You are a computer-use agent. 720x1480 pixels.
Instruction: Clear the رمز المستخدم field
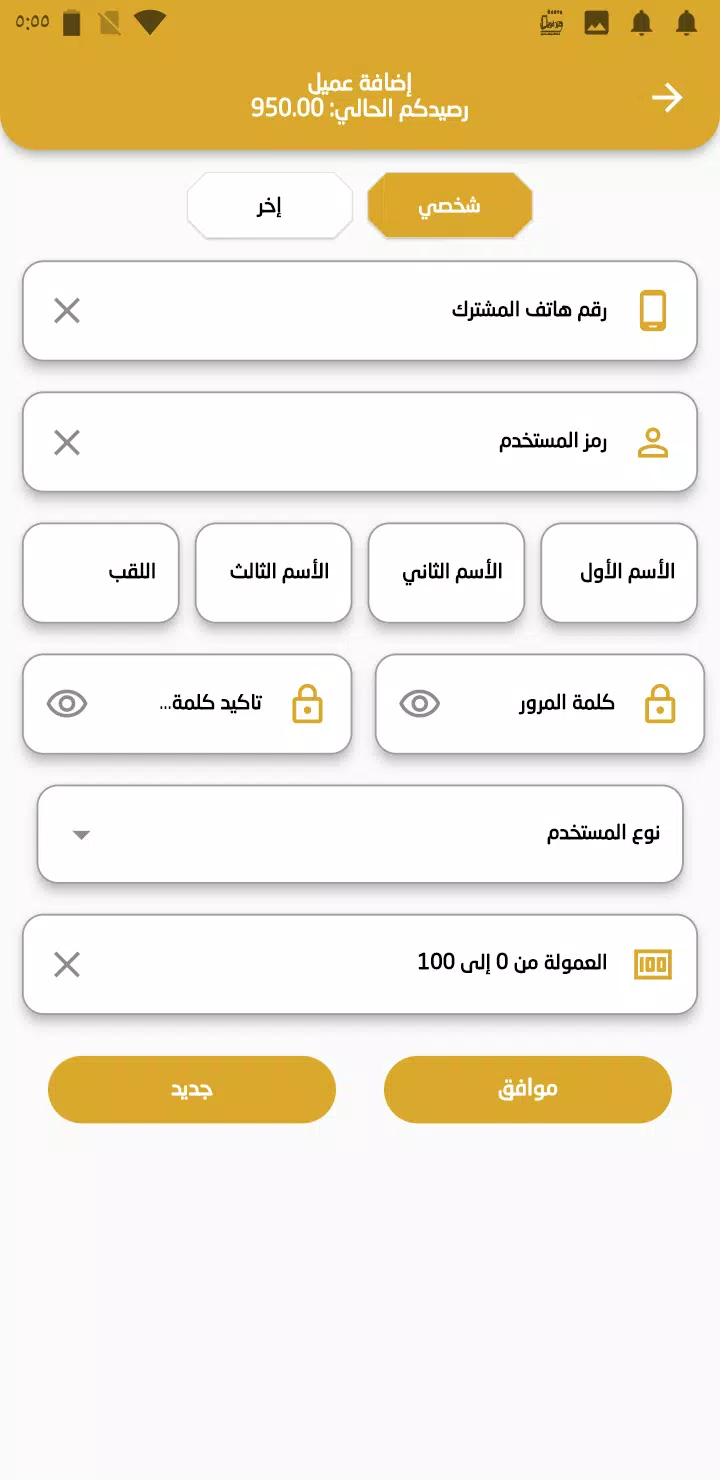[67, 442]
